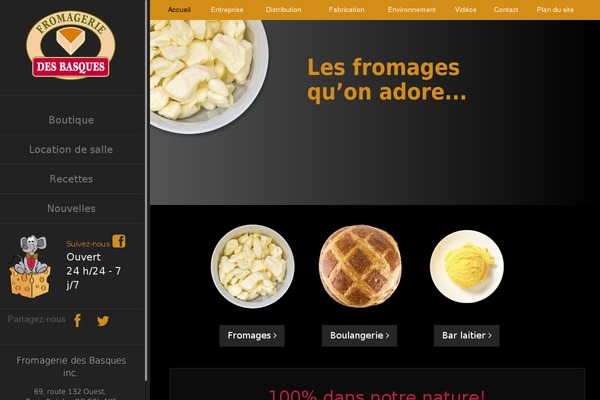Open the bread picture tile
Viewport: 600px width, 400px height.
tap(360, 266)
